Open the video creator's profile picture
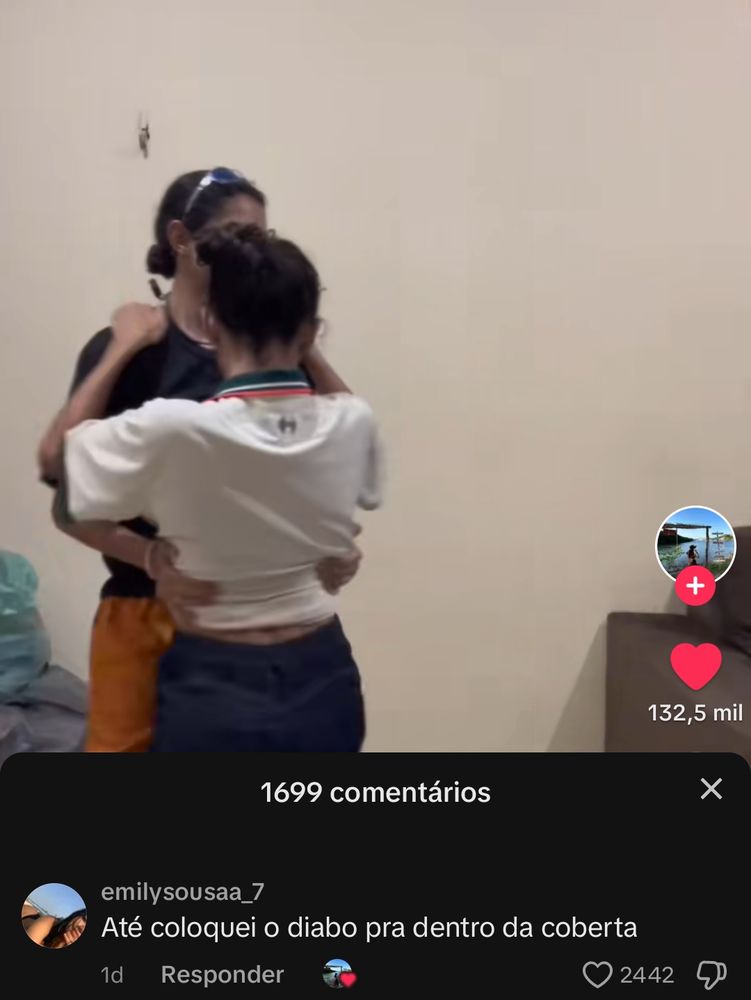This screenshot has height=1000, width=751. pos(695,544)
